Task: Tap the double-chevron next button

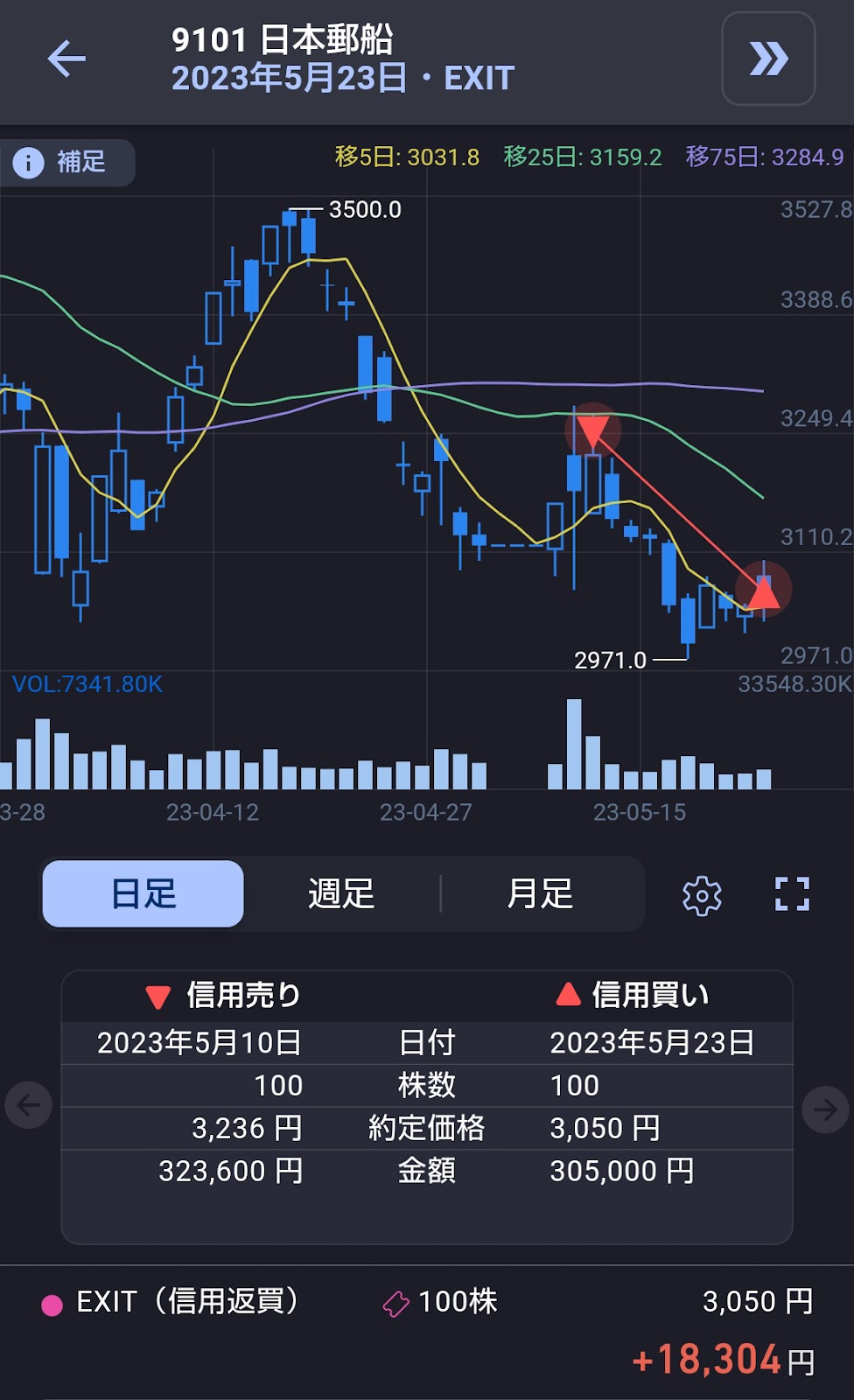Action: point(768,59)
